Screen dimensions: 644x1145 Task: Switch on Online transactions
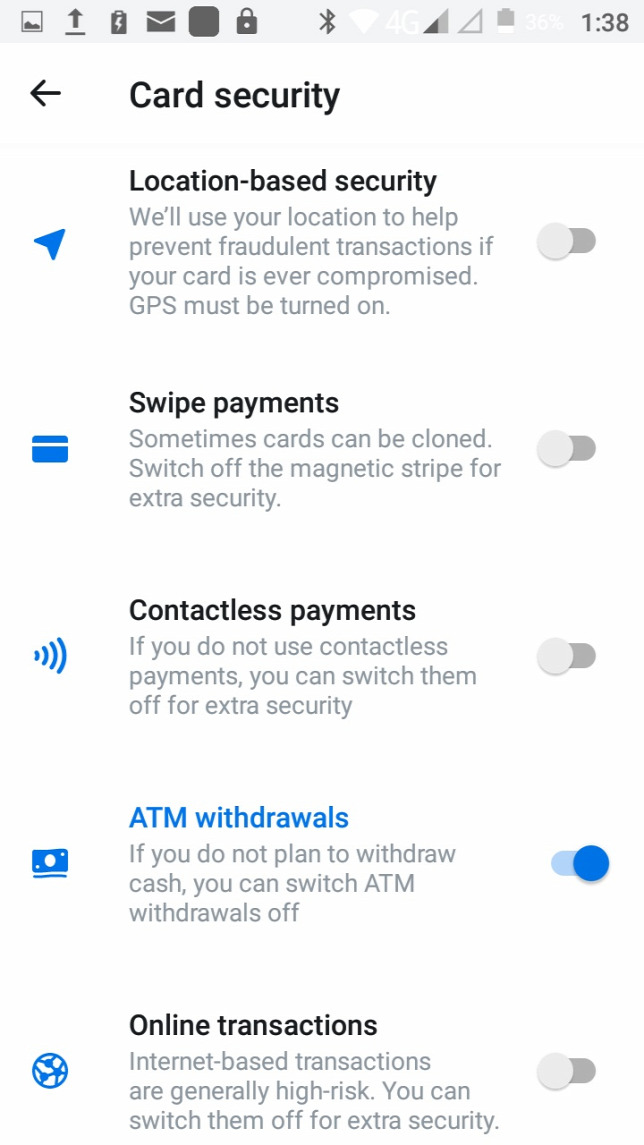pos(567,1071)
